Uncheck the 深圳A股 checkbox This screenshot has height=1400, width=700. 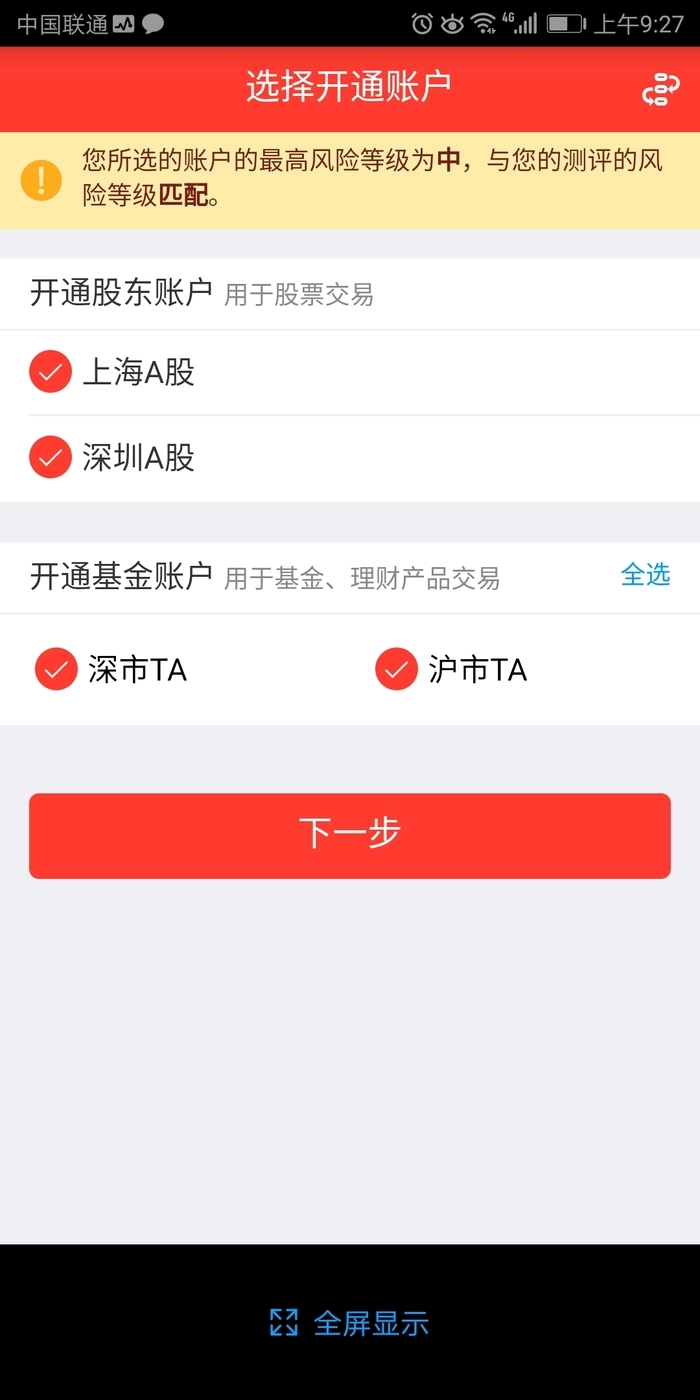(50, 457)
